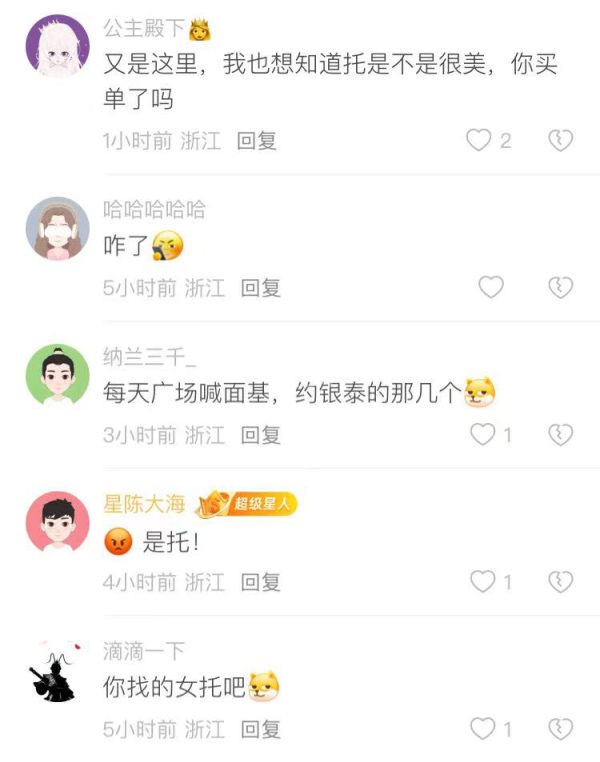
Task: Dislike 公主殿下's comment
Action: 561,141
